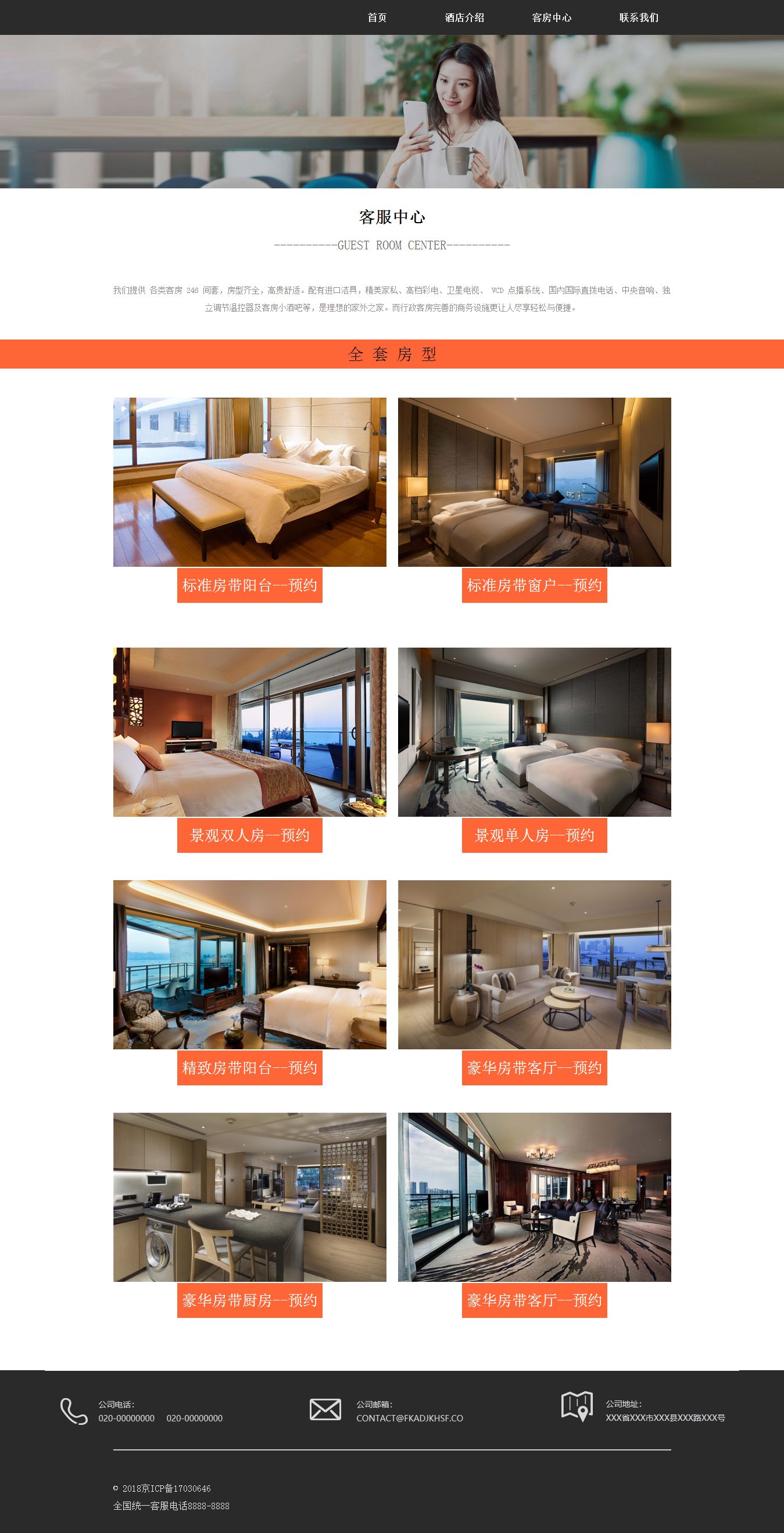Select the 景观单人房—预约 button
The height and width of the screenshot is (1533, 784).
coord(534,835)
